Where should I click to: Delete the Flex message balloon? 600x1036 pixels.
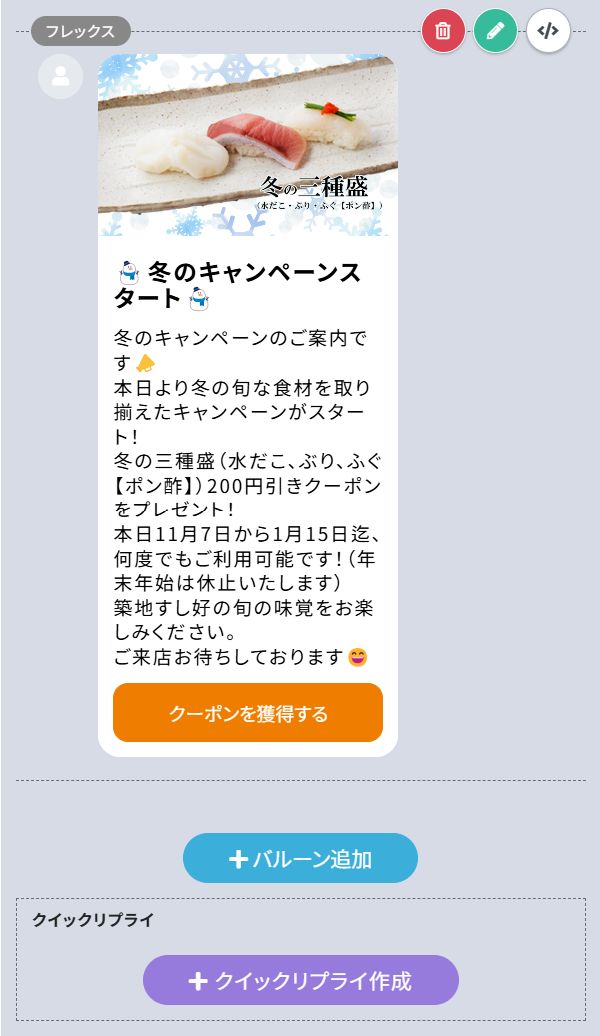pos(443,31)
